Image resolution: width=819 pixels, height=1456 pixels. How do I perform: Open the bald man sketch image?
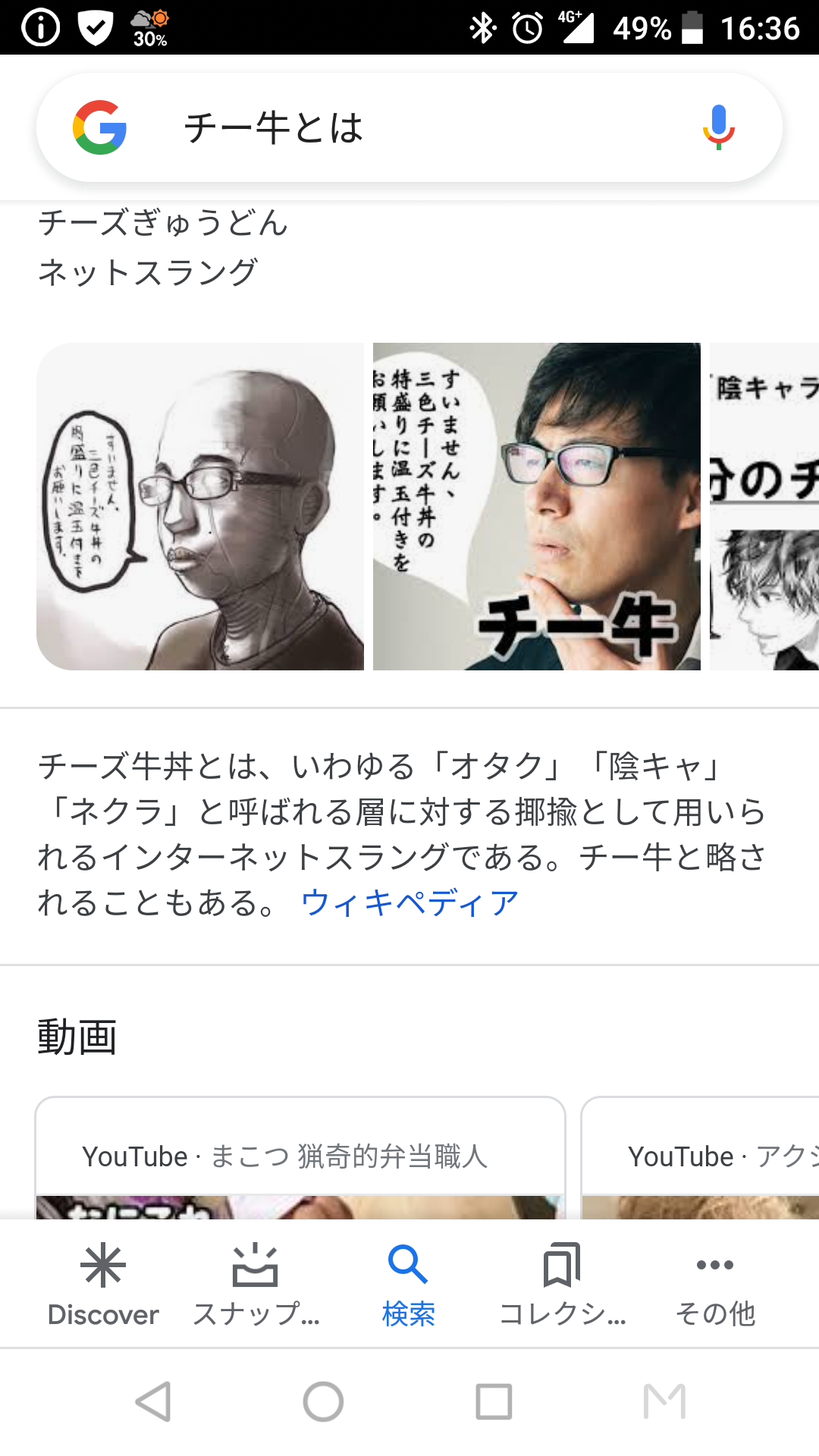pos(200,507)
